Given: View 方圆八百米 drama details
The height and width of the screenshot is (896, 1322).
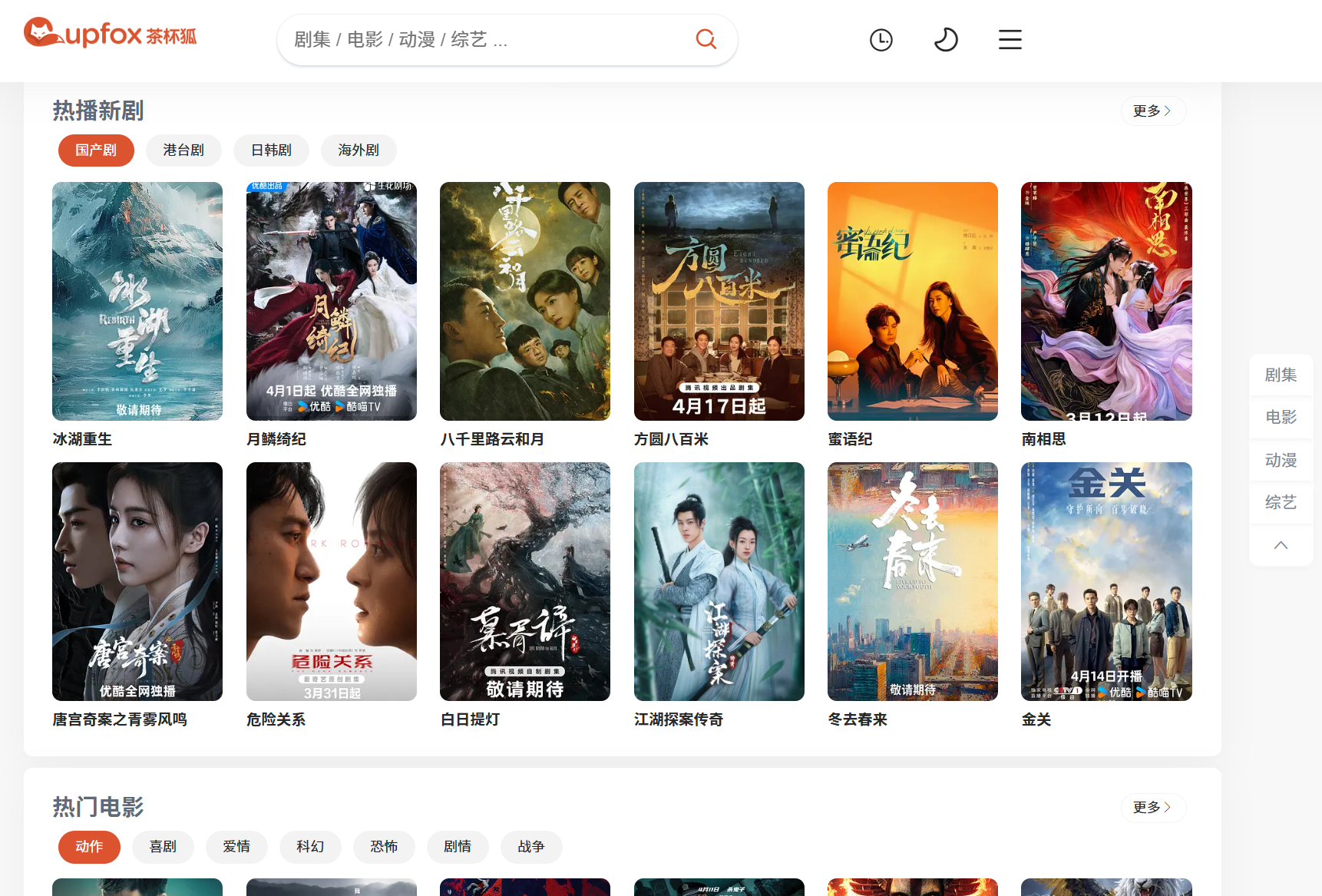Looking at the screenshot, I should [x=719, y=301].
